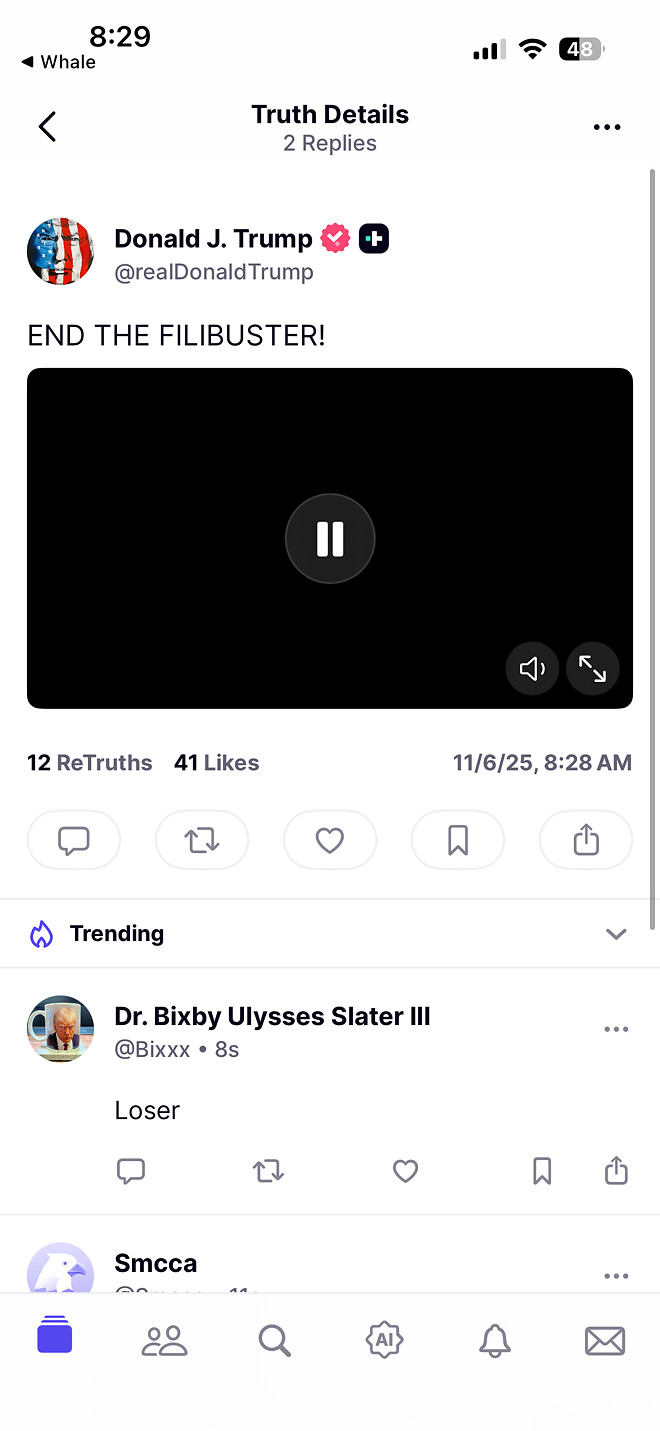Viewport: 660px width, 1431px height.
Task: View the 12 ReTruths list
Action: [90, 763]
